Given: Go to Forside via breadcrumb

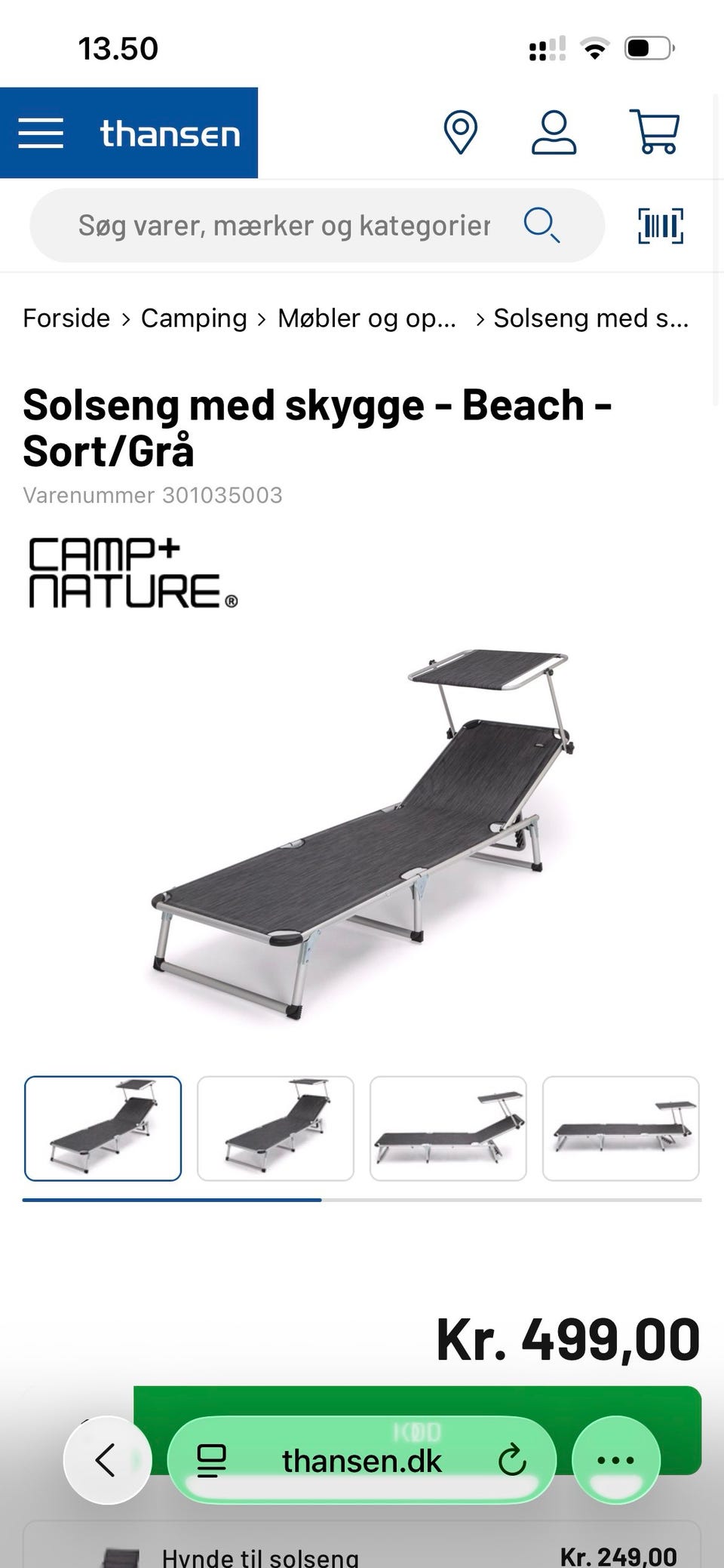Looking at the screenshot, I should click(x=66, y=318).
